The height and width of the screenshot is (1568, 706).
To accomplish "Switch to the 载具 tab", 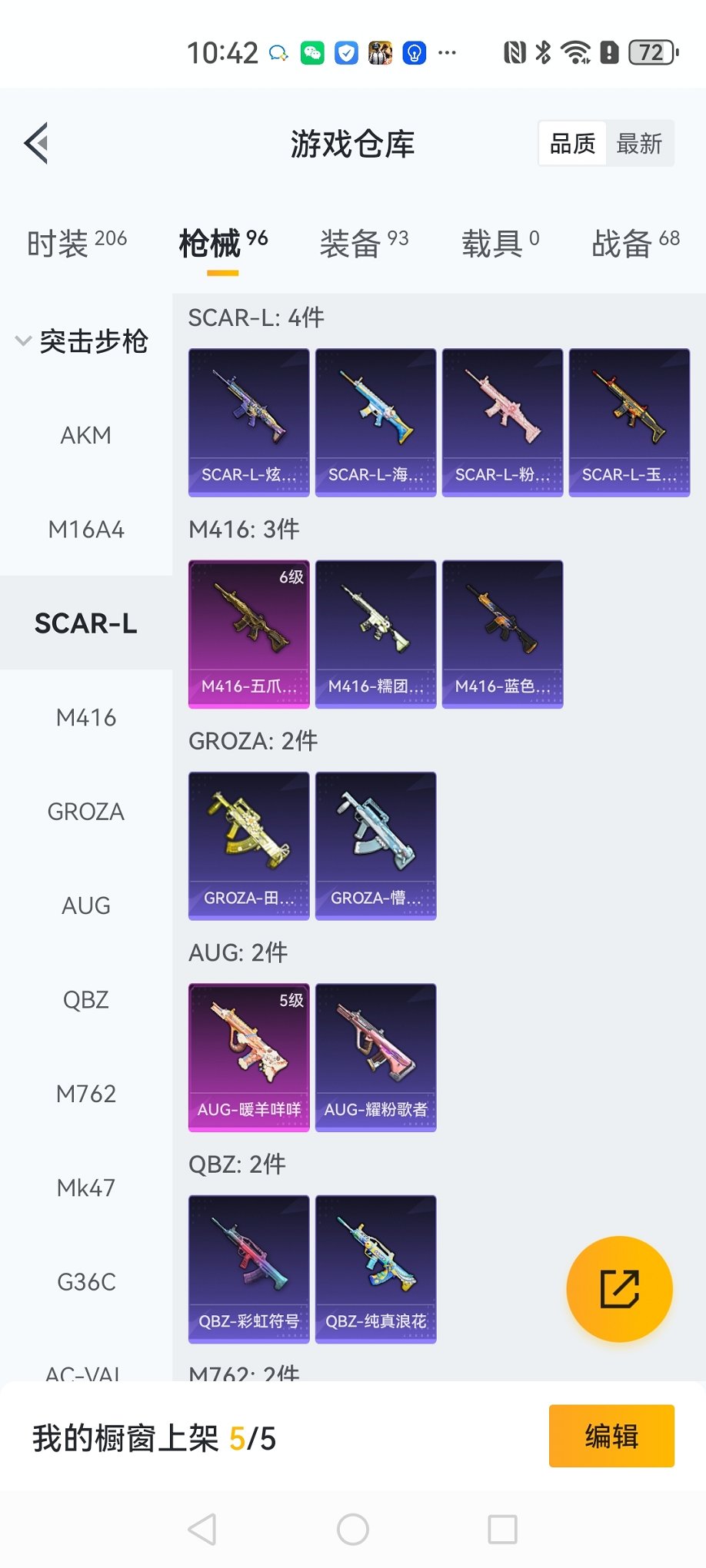I will pyautogui.click(x=500, y=243).
